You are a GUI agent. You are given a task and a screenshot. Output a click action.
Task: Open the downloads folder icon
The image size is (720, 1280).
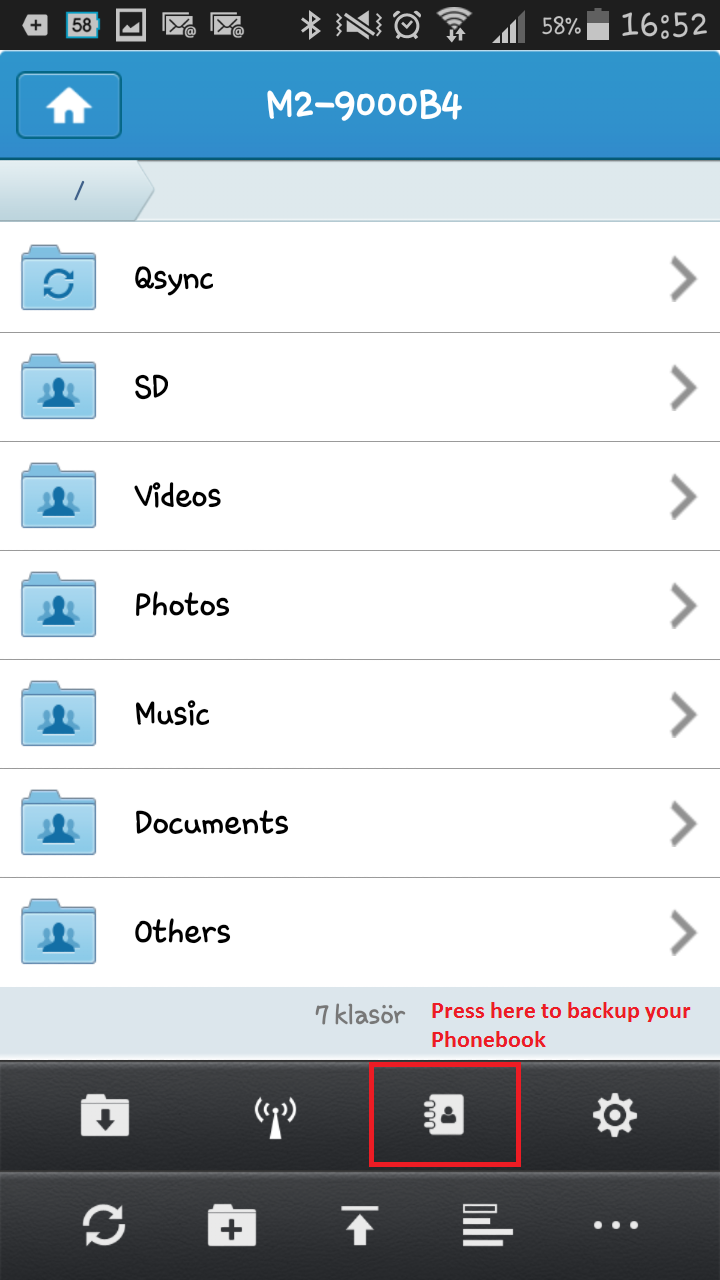tap(105, 1115)
